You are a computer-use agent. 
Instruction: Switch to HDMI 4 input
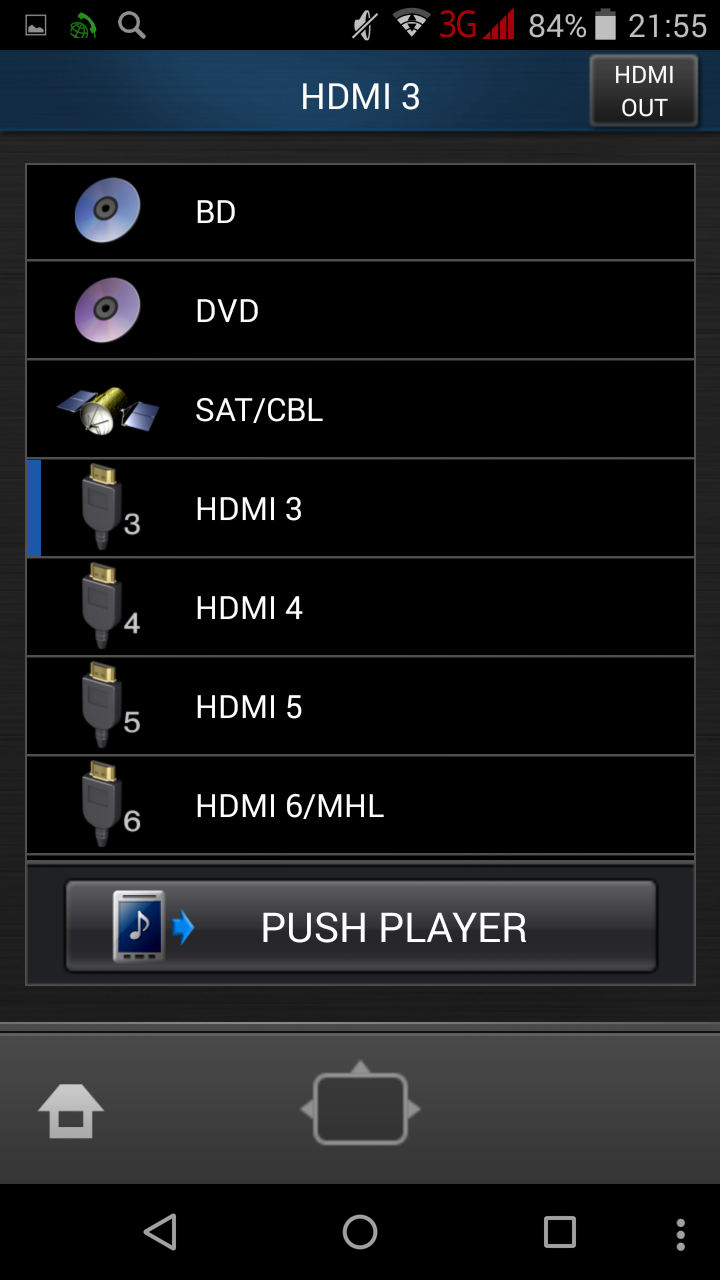click(360, 608)
